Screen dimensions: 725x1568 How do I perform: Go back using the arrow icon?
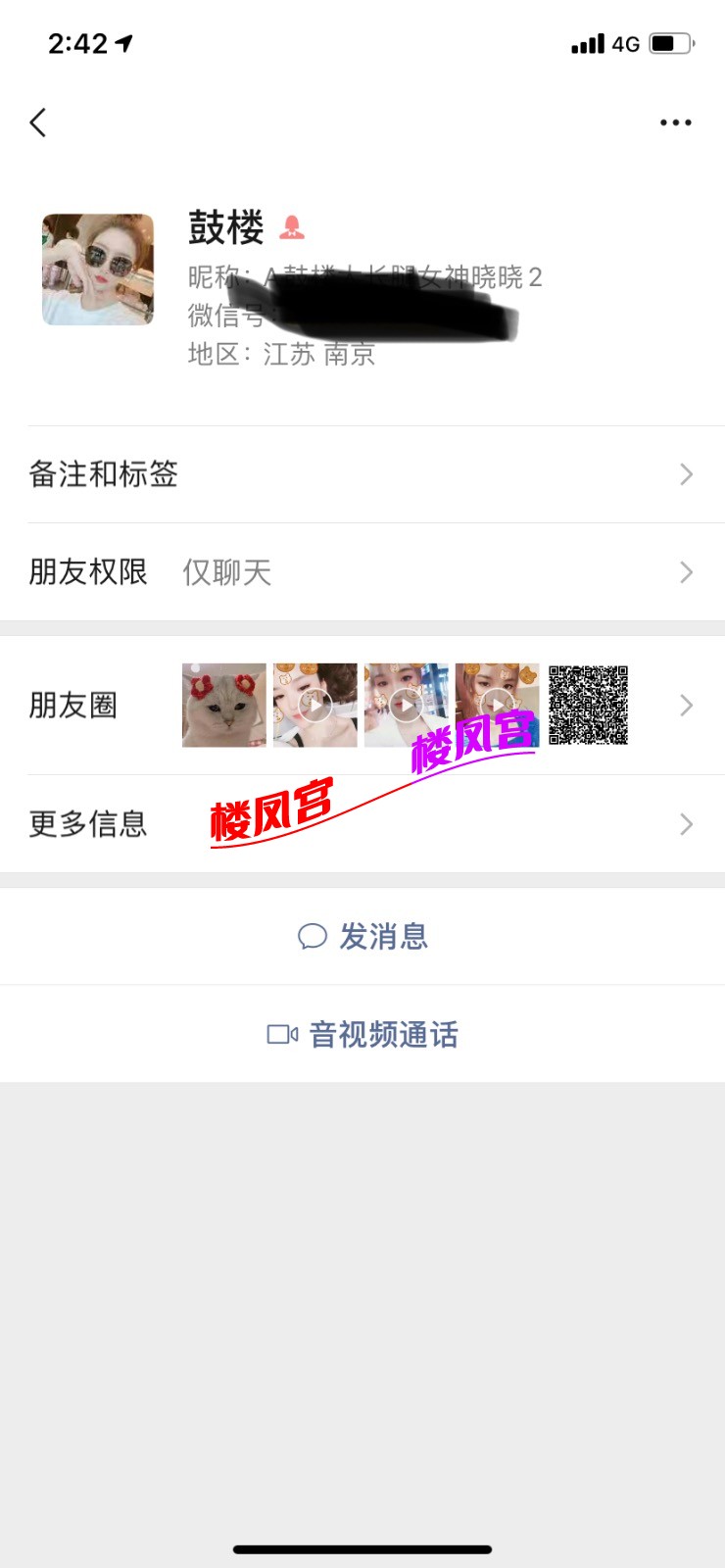click(38, 122)
